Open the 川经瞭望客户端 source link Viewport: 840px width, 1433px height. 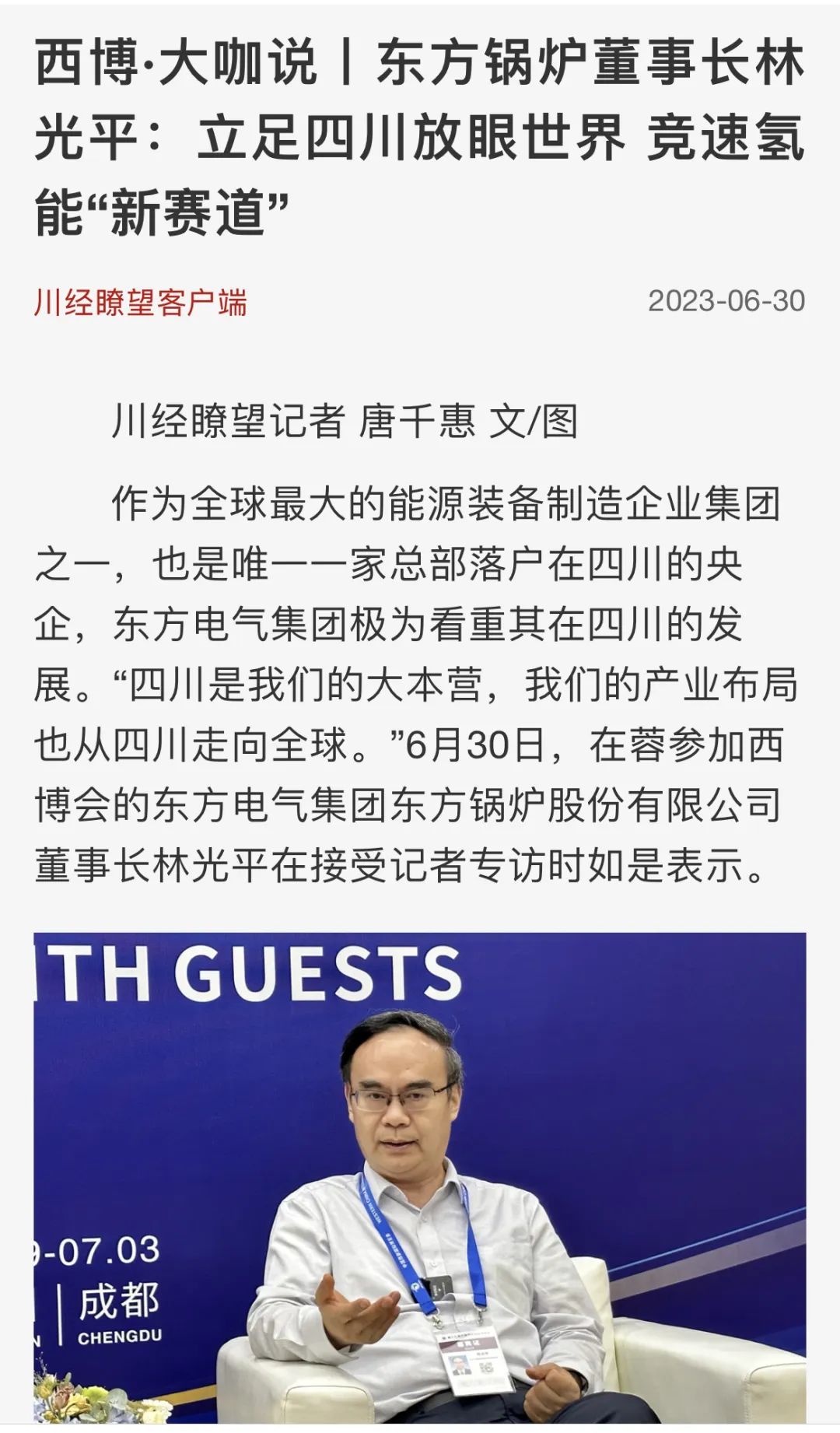click(x=141, y=302)
